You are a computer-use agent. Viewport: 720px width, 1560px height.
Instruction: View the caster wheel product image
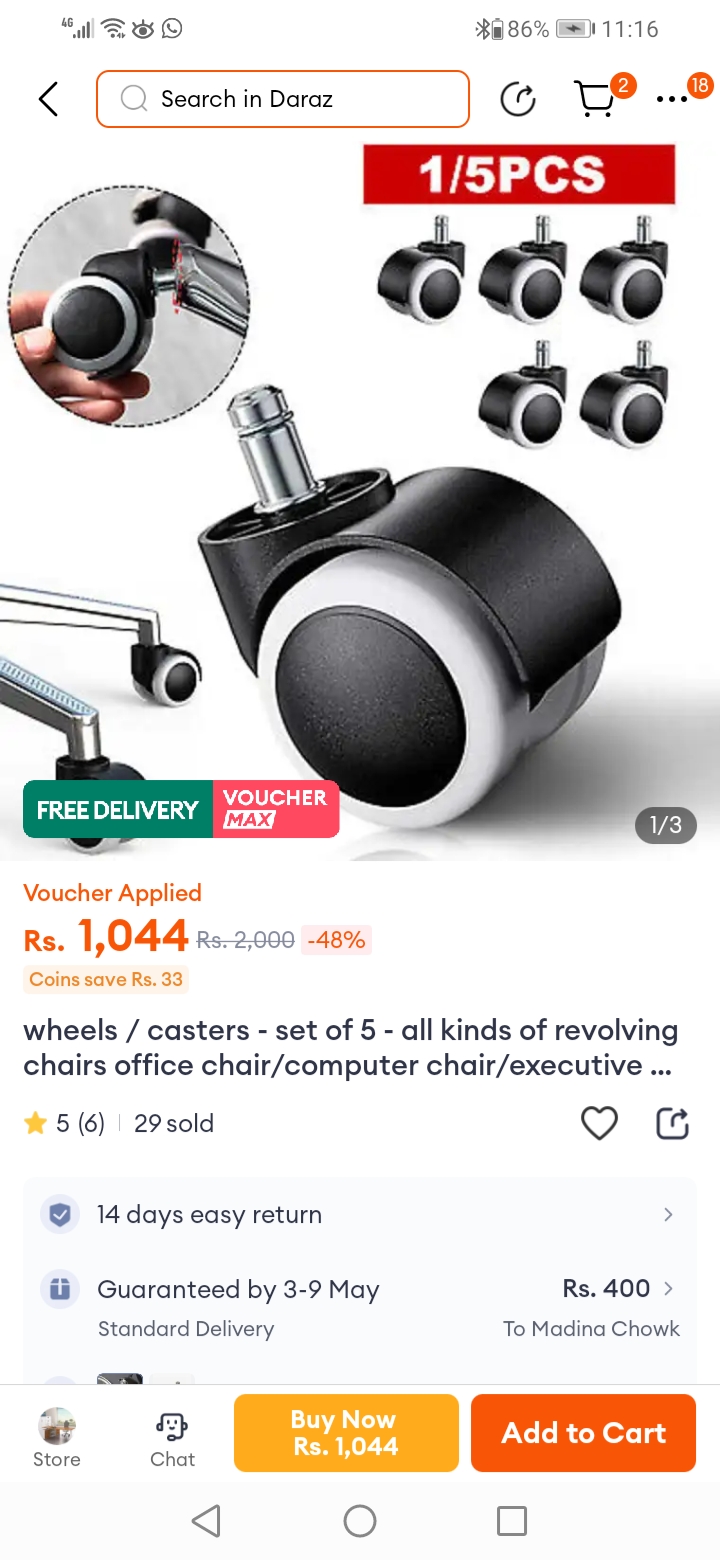tap(360, 500)
